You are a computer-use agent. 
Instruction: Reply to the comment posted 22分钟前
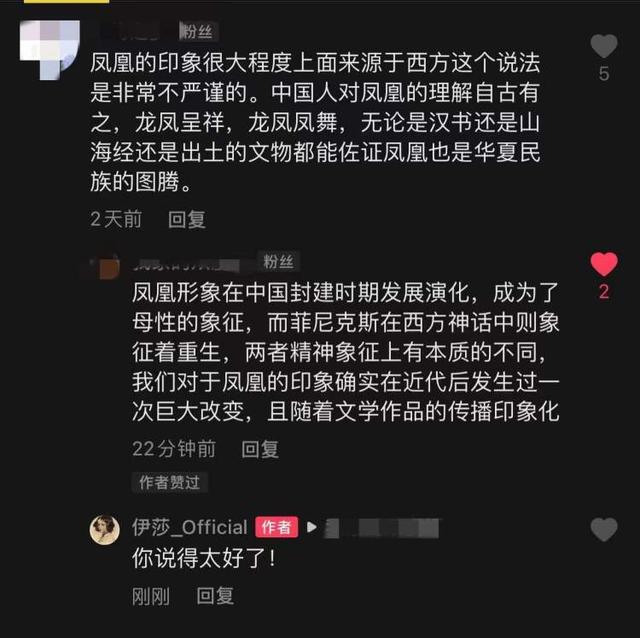(260, 449)
